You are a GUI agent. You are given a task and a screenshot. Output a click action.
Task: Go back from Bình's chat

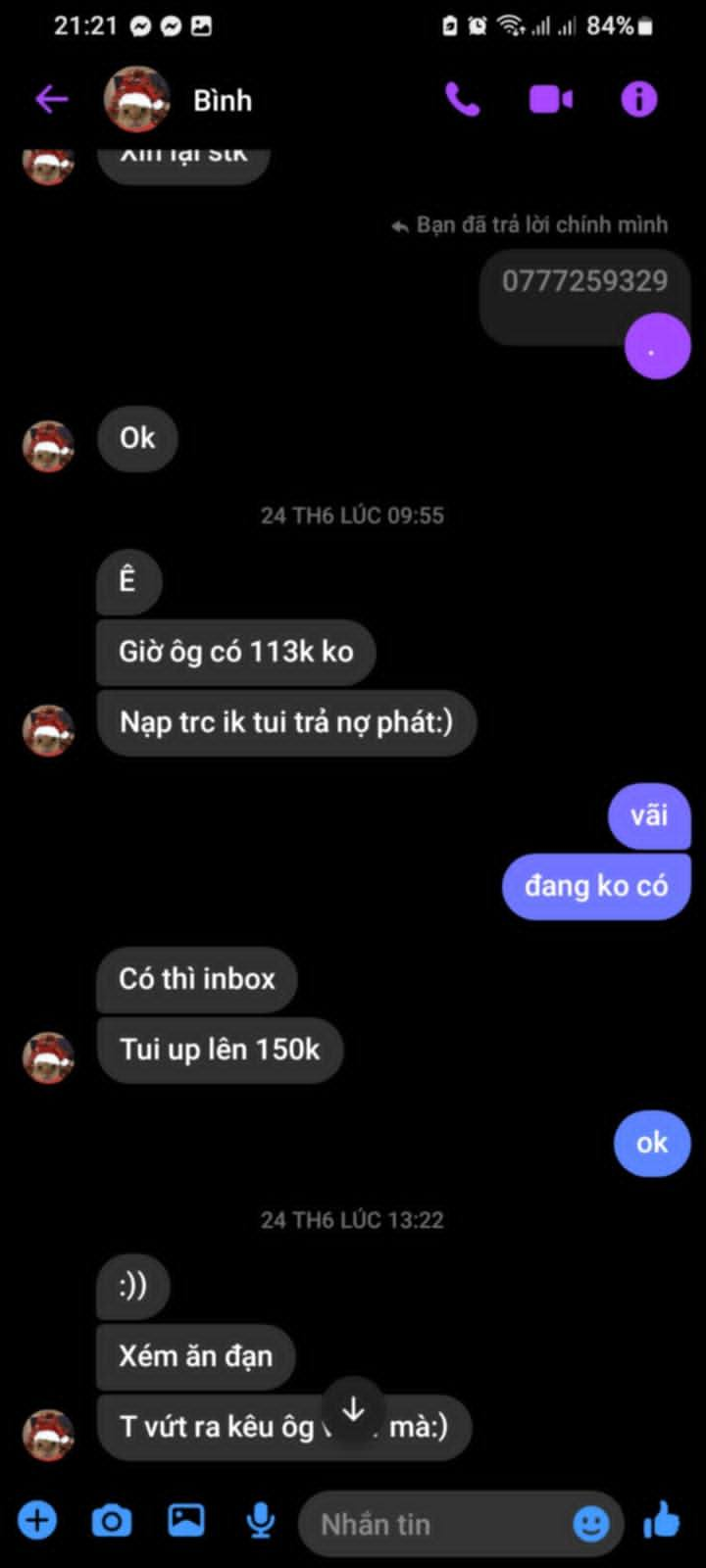[51, 99]
